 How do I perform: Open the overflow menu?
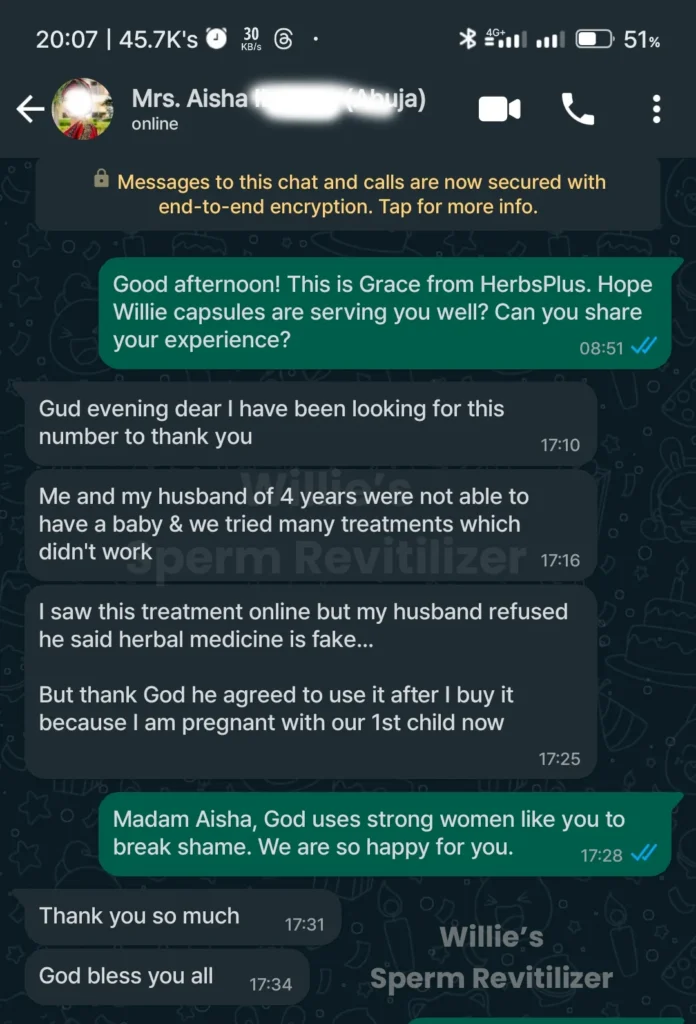pyautogui.click(x=656, y=109)
